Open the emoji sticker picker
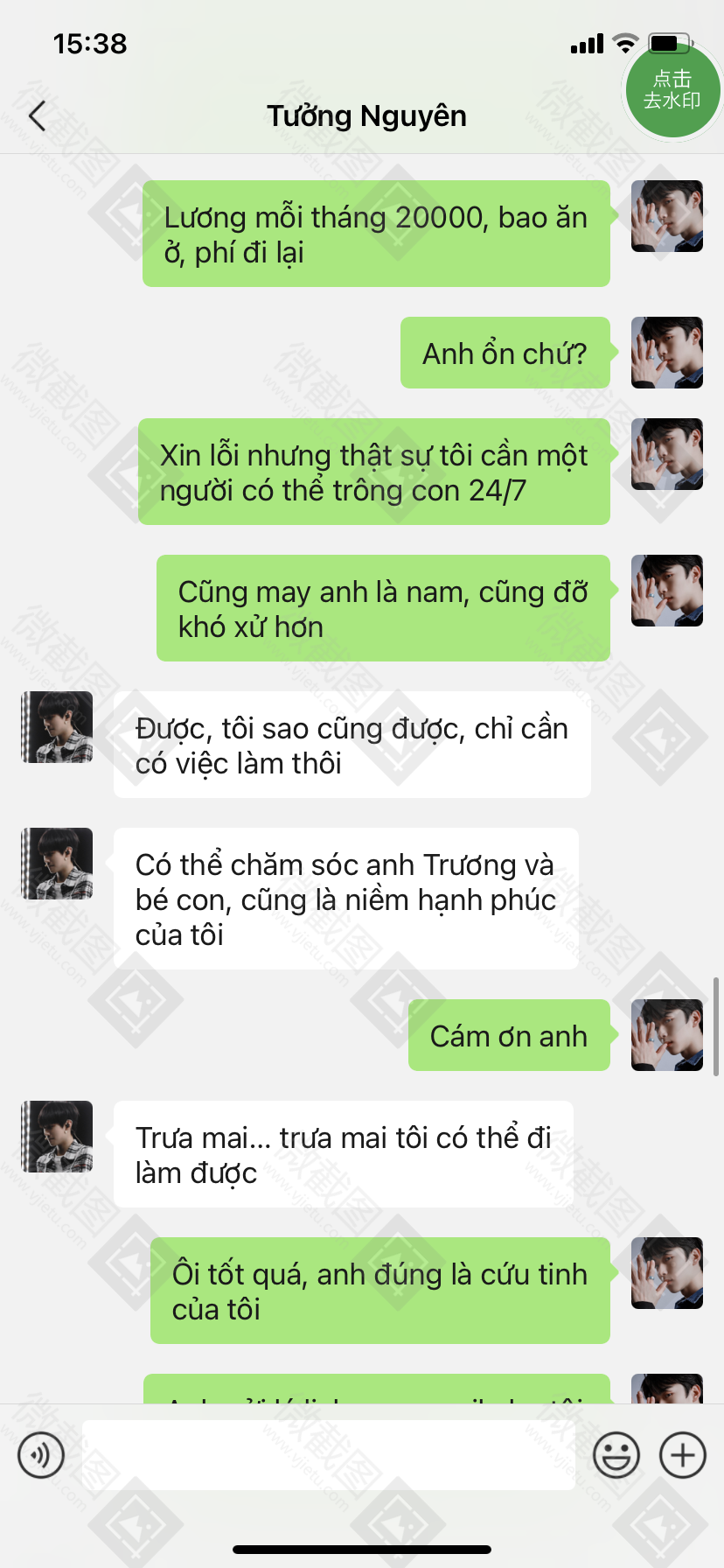The height and width of the screenshot is (1568, 724). point(616,1456)
